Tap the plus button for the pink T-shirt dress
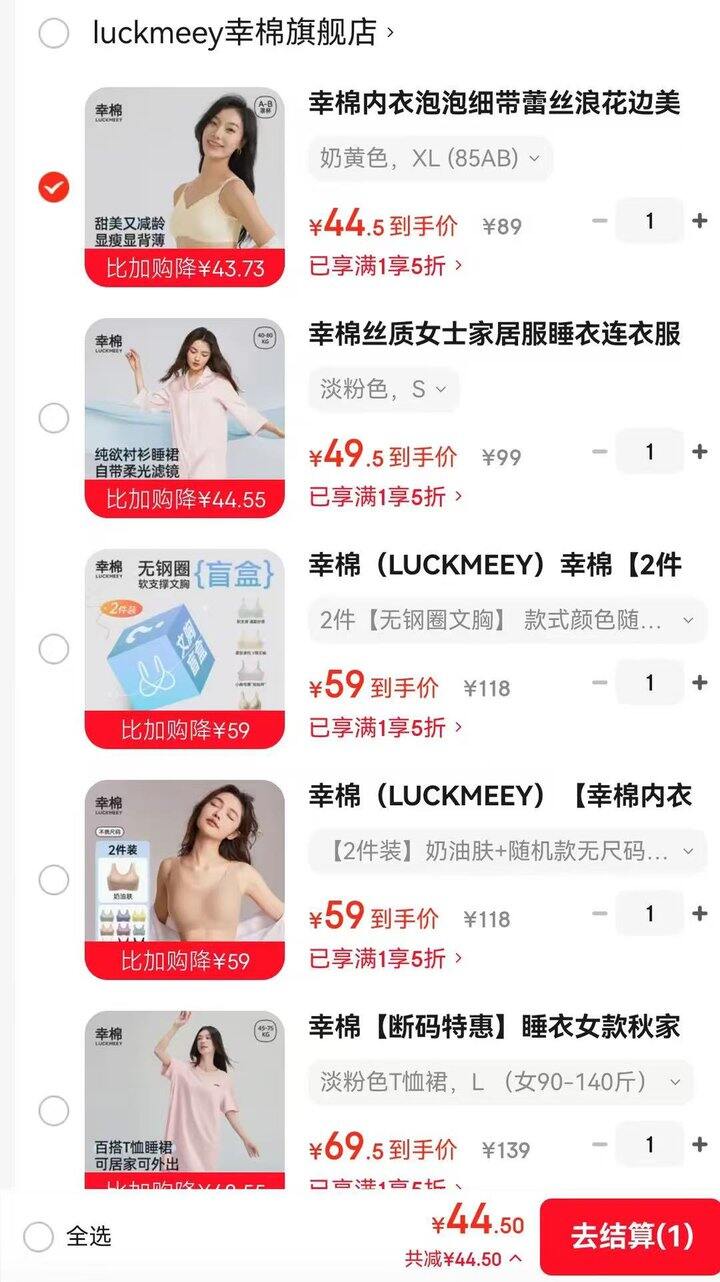The image size is (720, 1282). [x=697, y=1143]
